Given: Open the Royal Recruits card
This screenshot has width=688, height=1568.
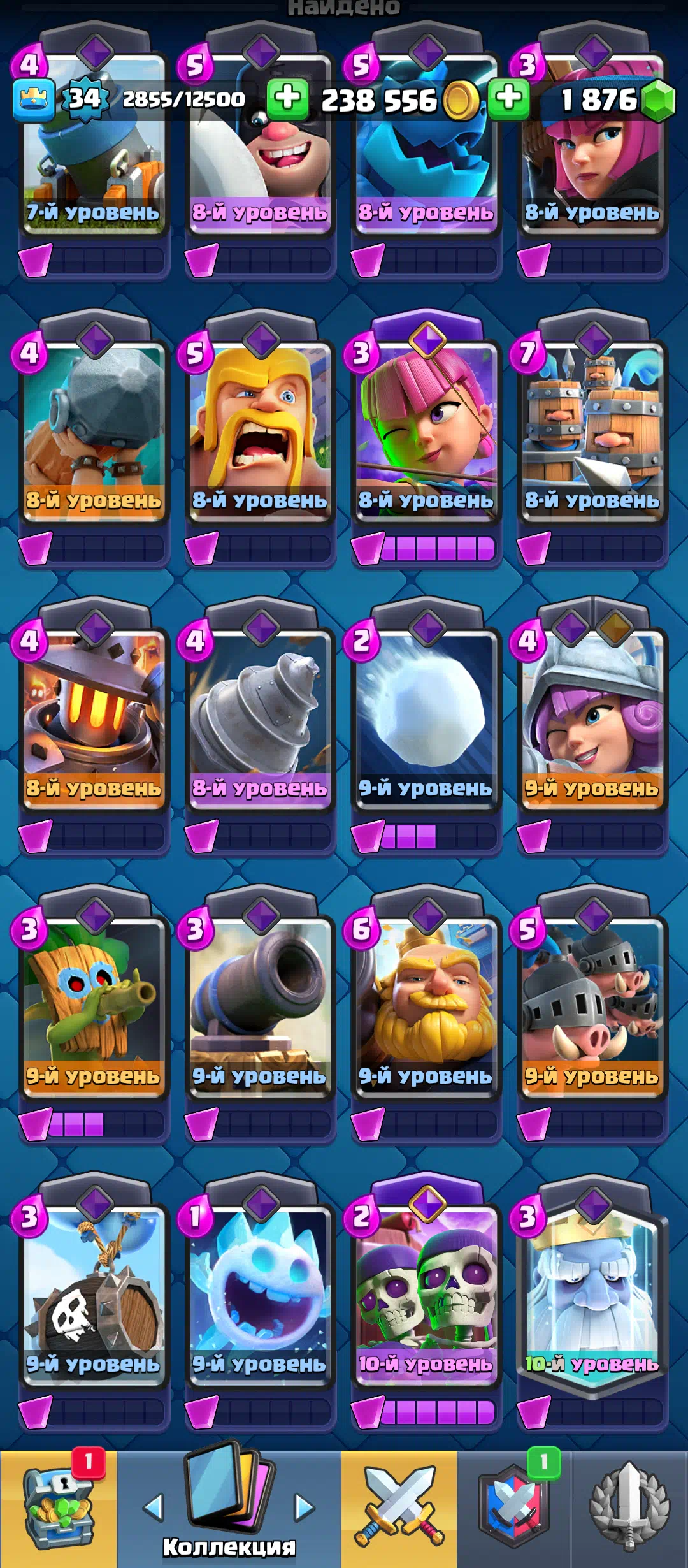Looking at the screenshot, I should coord(592,433).
